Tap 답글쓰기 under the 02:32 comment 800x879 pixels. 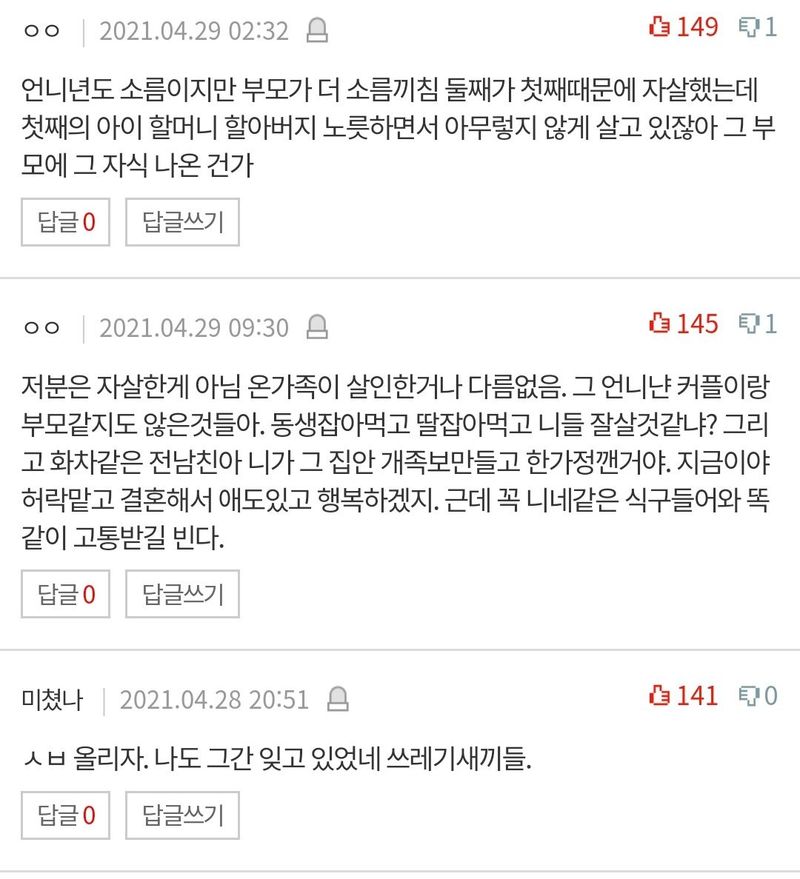[x=182, y=222]
